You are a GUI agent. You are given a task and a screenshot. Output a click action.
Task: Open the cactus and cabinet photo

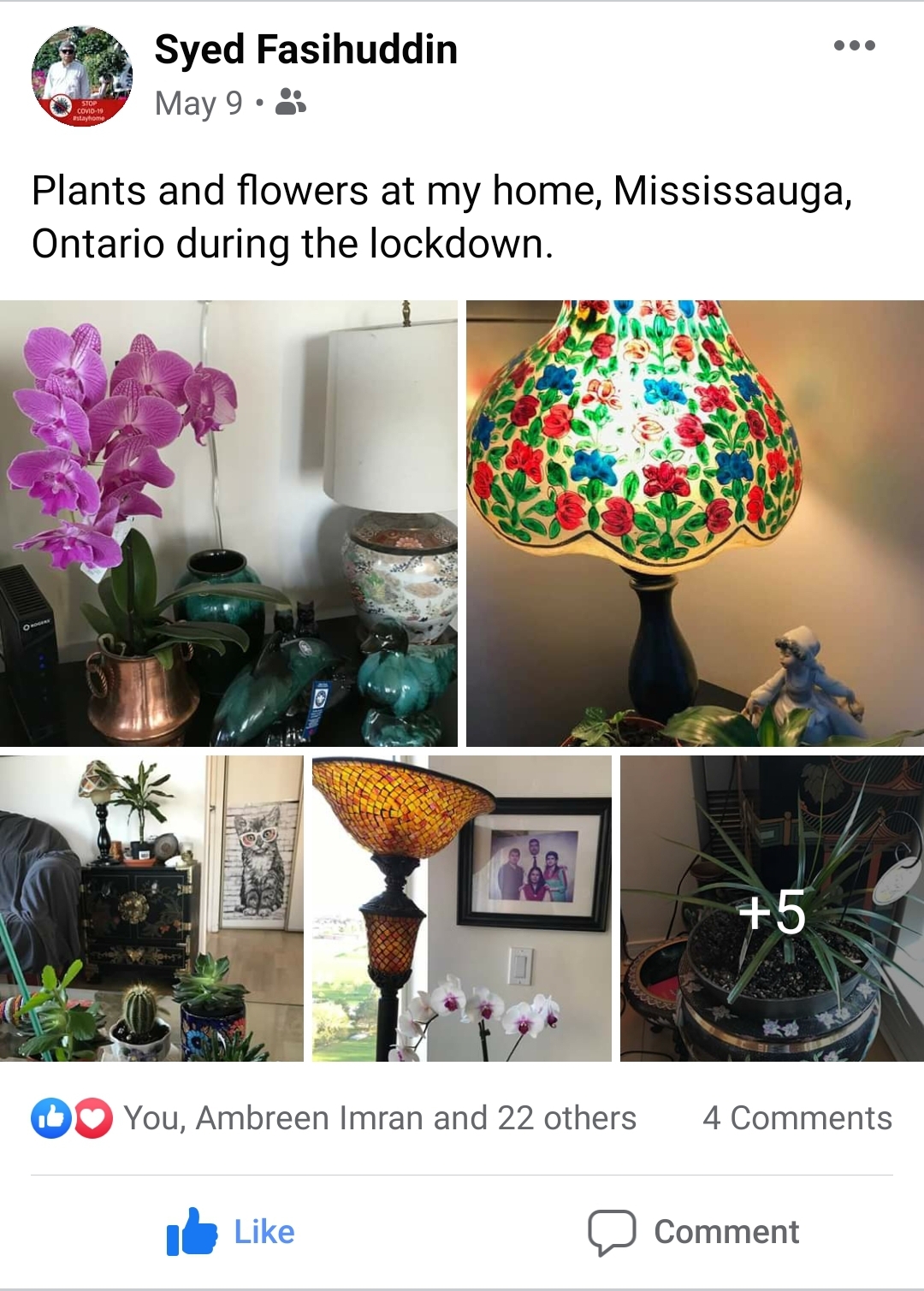(x=151, y=908)
